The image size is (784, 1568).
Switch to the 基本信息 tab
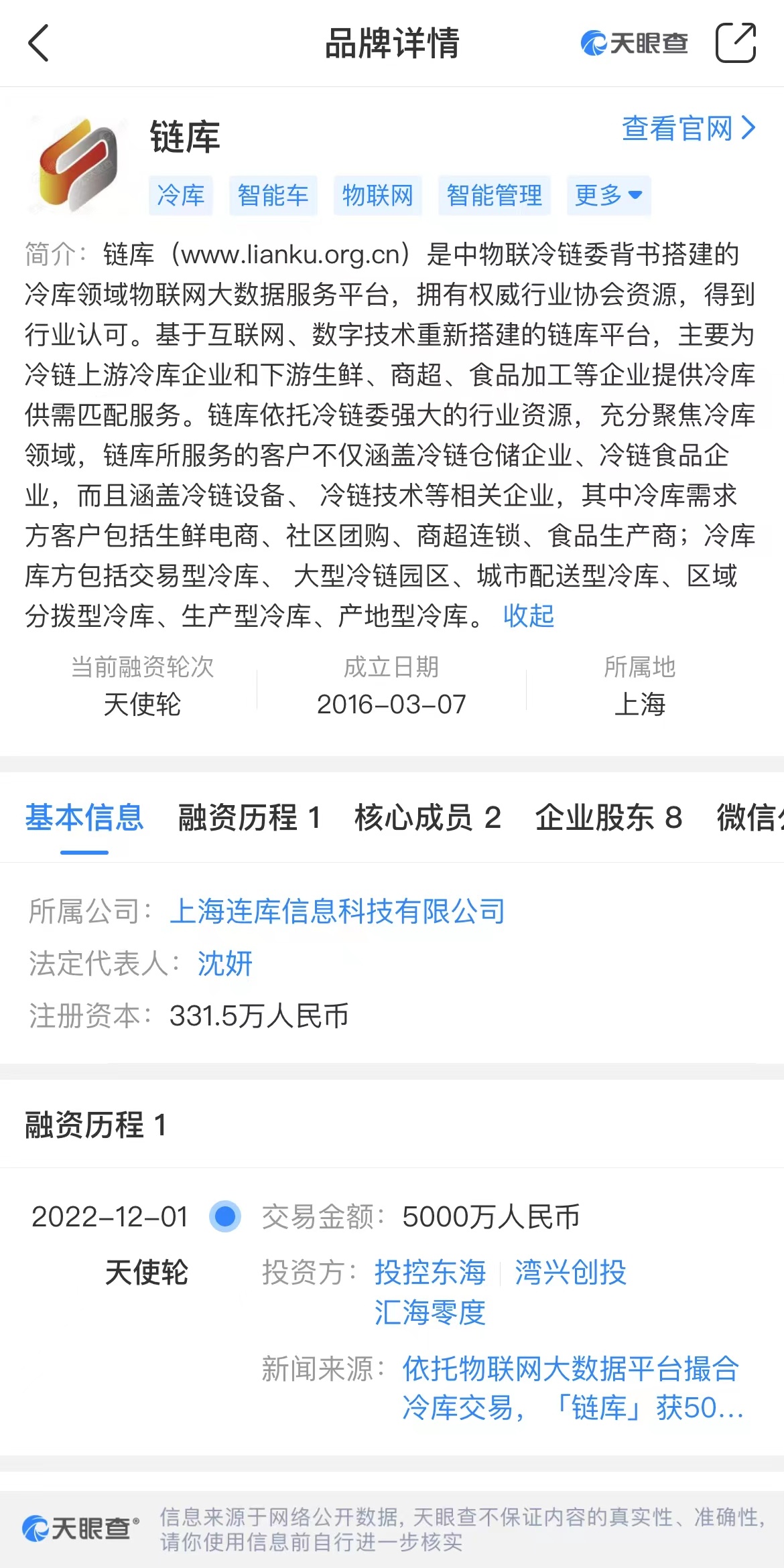84,818
